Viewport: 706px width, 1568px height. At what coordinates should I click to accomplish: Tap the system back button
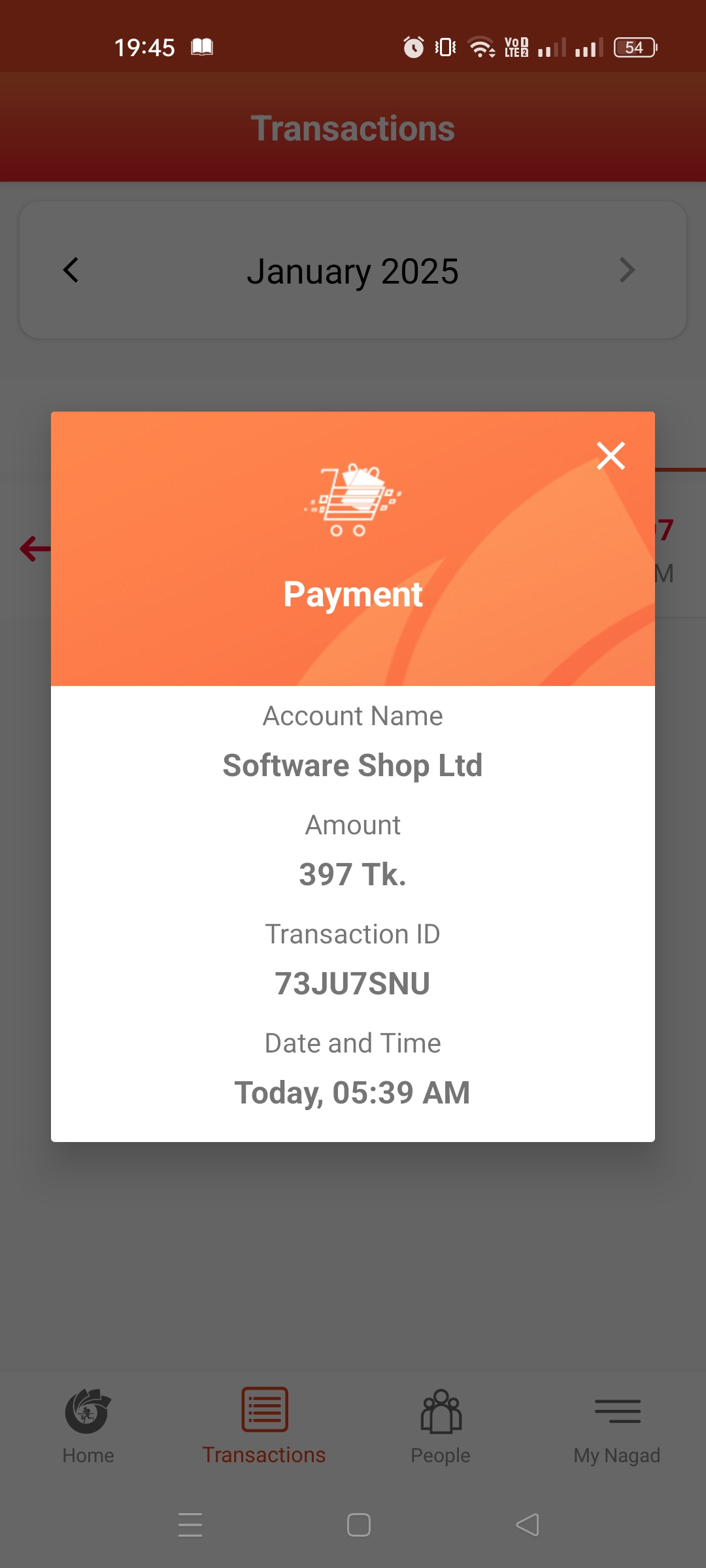pos(528,1525)
